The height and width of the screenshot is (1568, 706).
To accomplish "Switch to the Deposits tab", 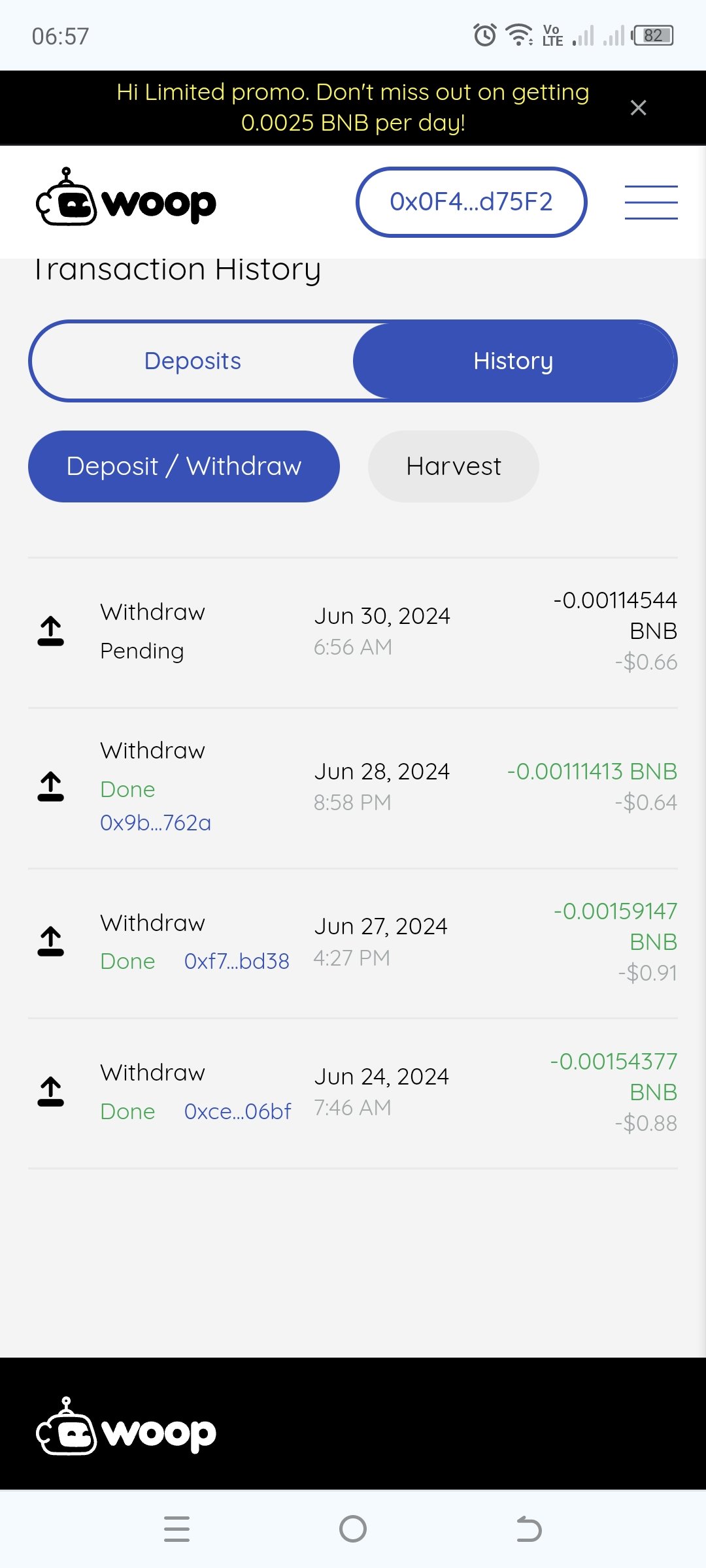I will coord(193,361).
